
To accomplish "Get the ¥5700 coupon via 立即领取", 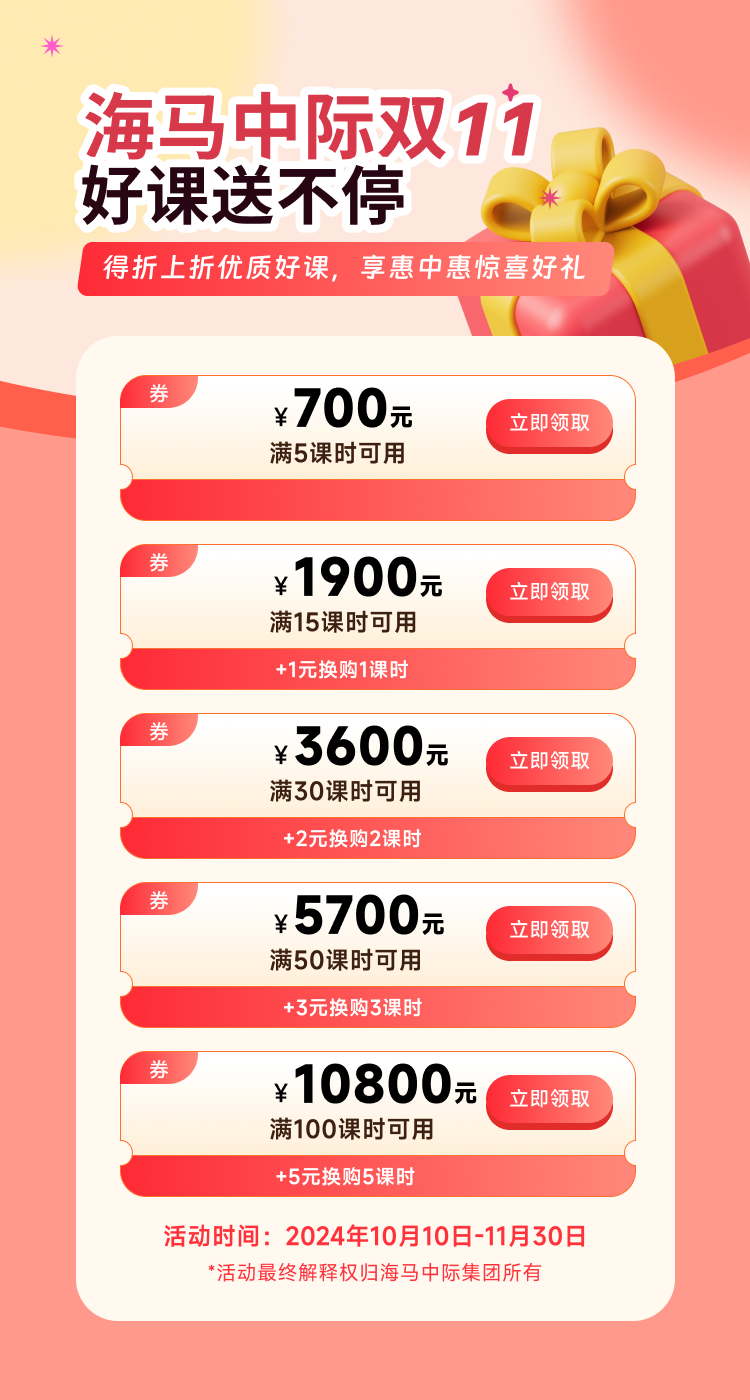I will [x=549, y=930].
